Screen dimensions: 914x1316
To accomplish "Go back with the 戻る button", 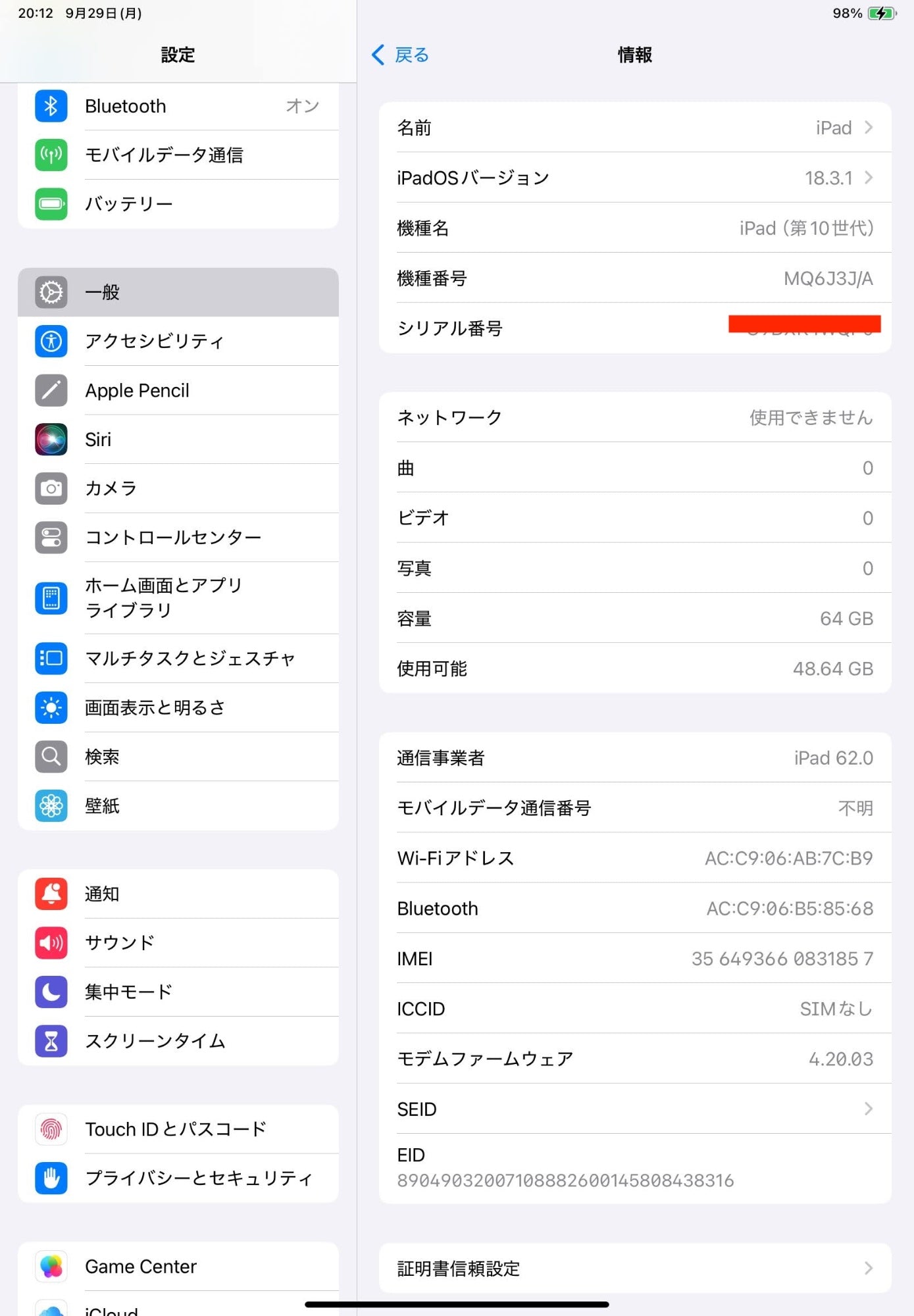I will tap(401, 55).
